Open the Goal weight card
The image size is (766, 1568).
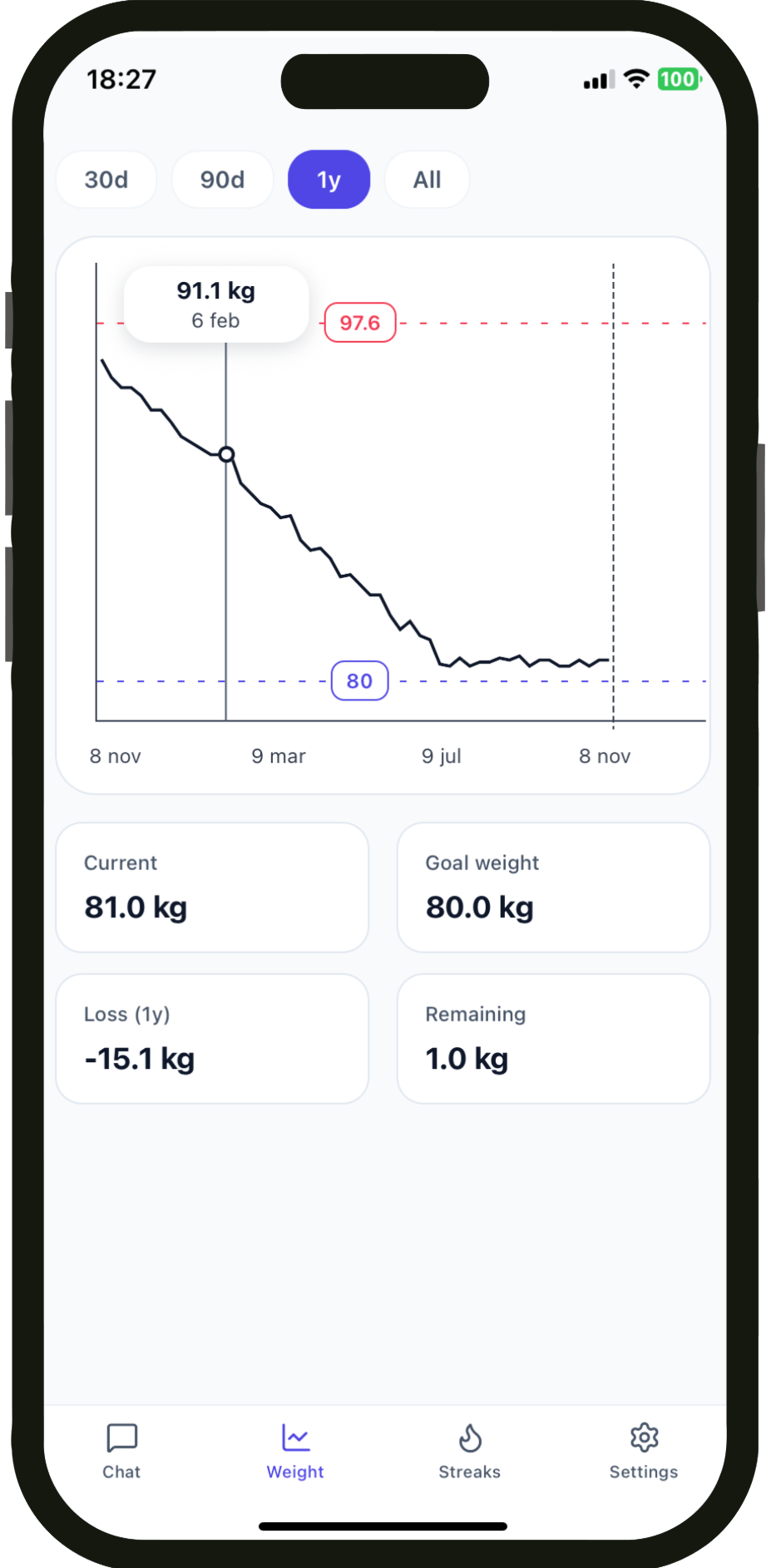pyautogui.click(x=553, y=887)
